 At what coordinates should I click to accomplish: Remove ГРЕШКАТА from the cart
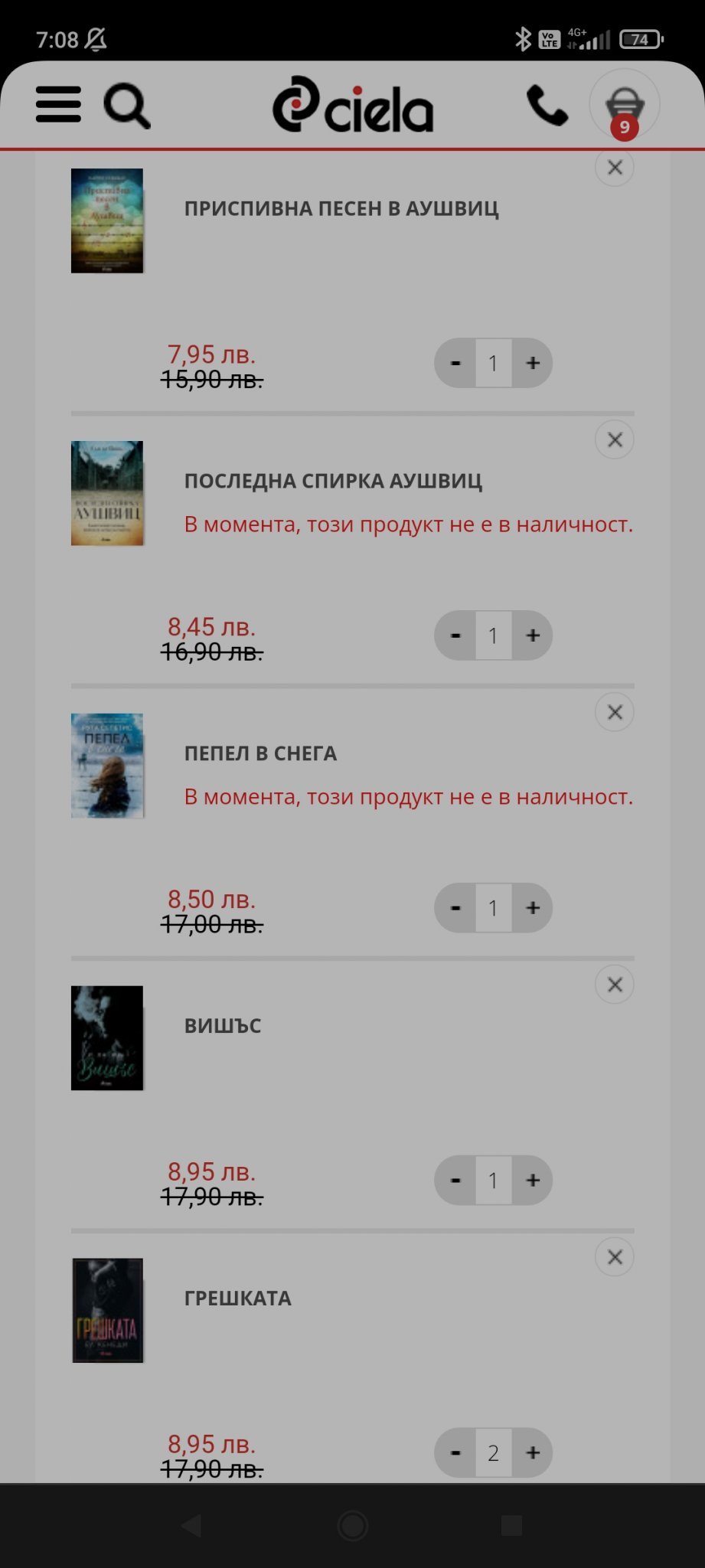[x=614, y=1258]
